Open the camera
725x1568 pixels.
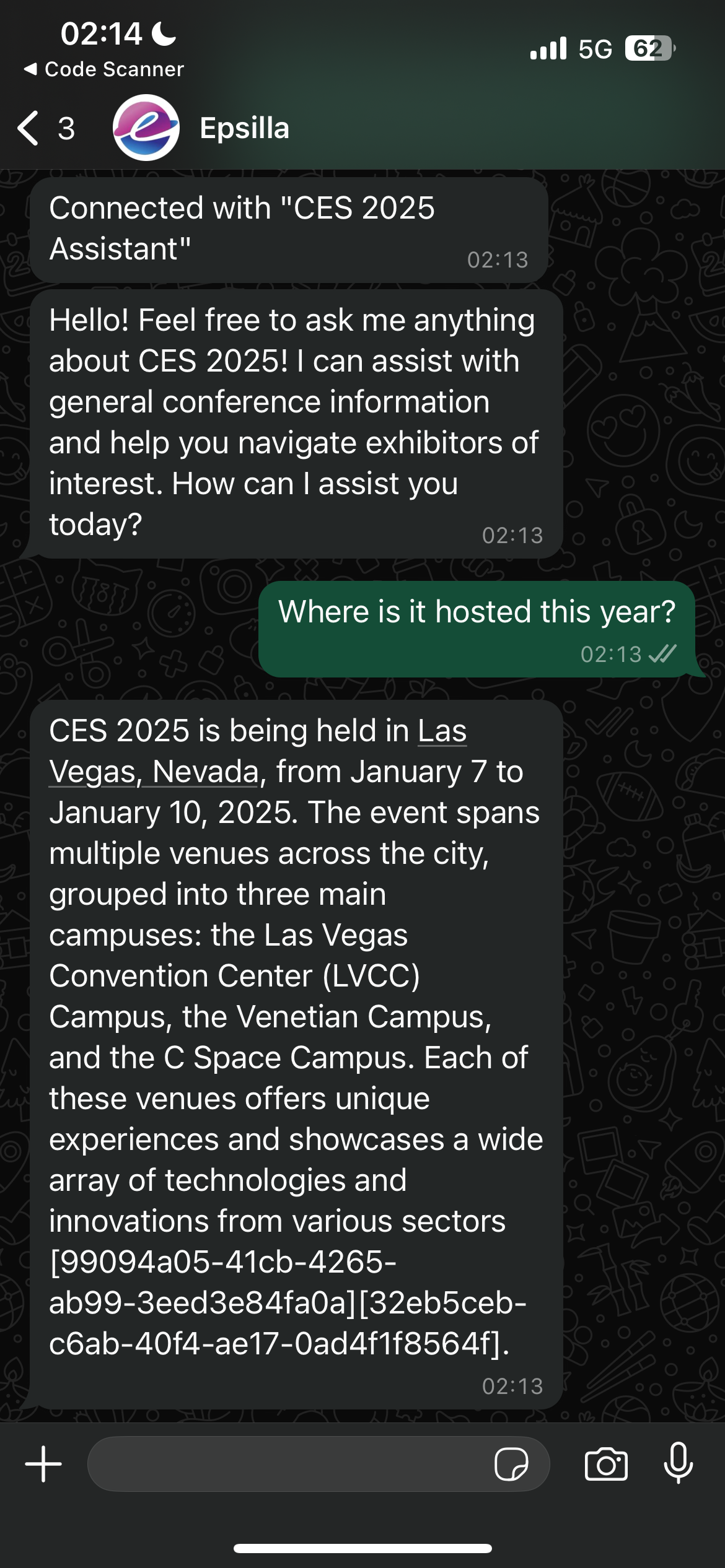[x=606, y=1464]
